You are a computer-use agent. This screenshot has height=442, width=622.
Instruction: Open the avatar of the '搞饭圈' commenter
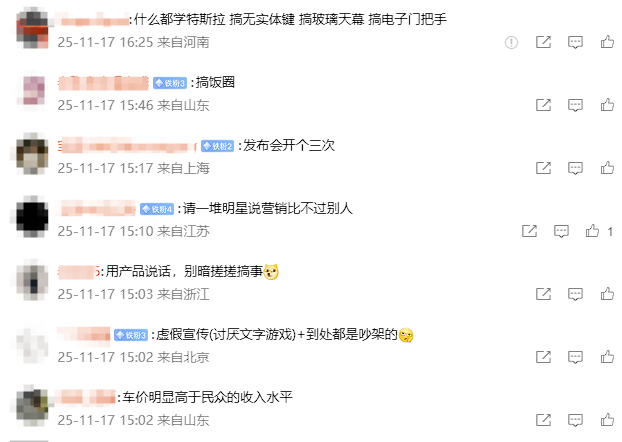(x=35, y=90)
